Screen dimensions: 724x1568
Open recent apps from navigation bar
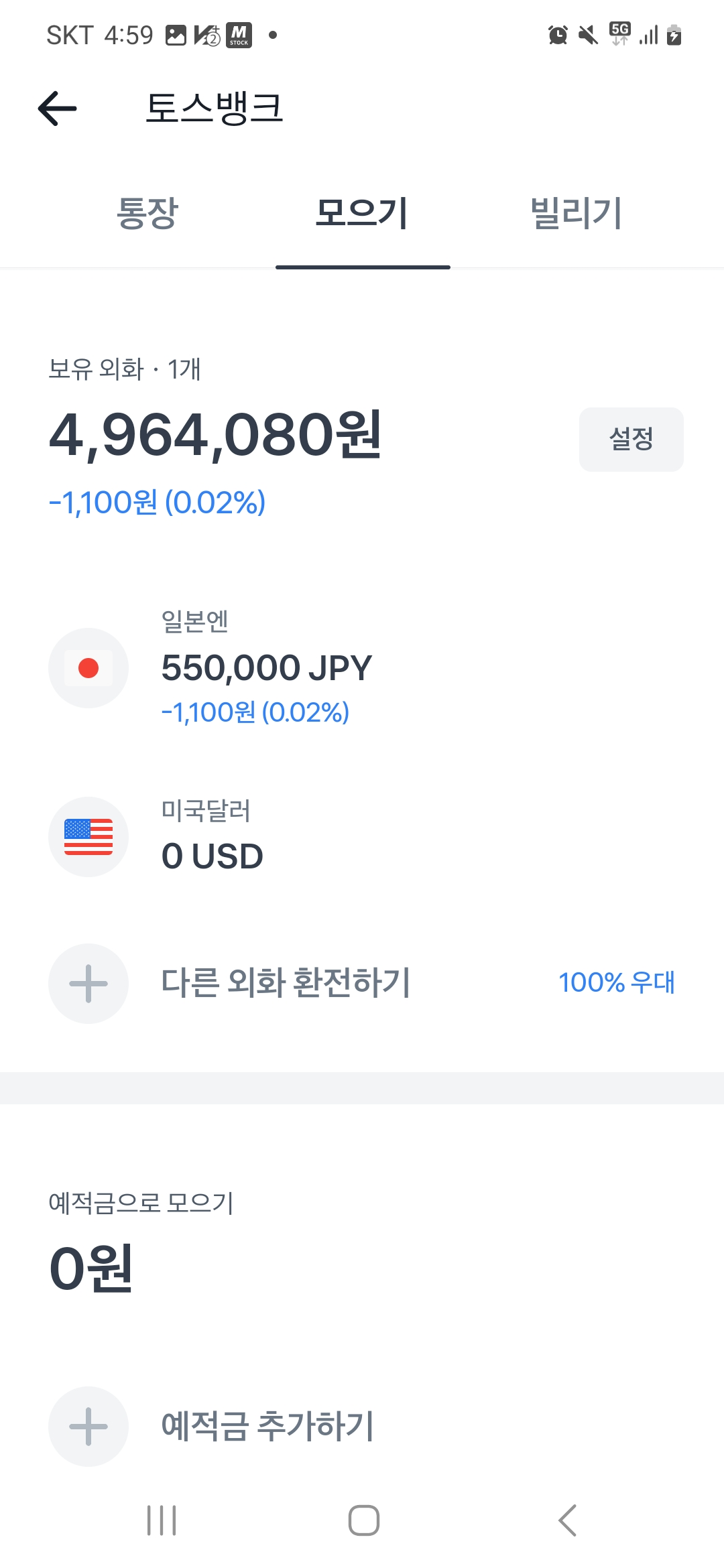click(x=162, y=1520)
